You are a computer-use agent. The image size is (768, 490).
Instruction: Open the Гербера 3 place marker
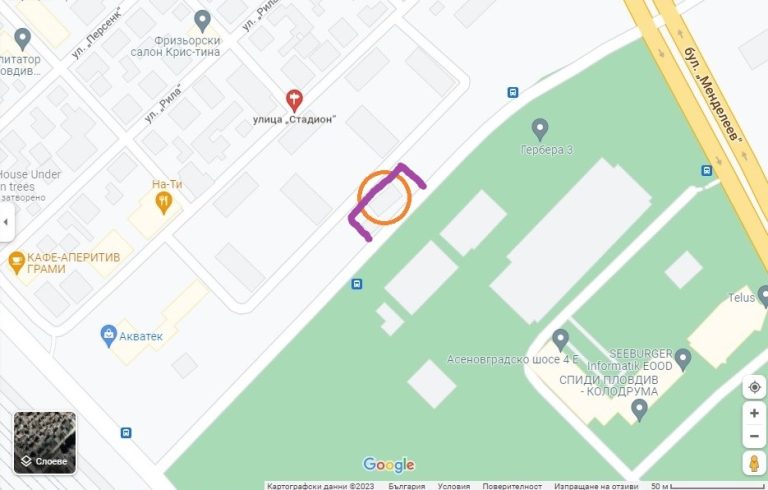[540, 129]
